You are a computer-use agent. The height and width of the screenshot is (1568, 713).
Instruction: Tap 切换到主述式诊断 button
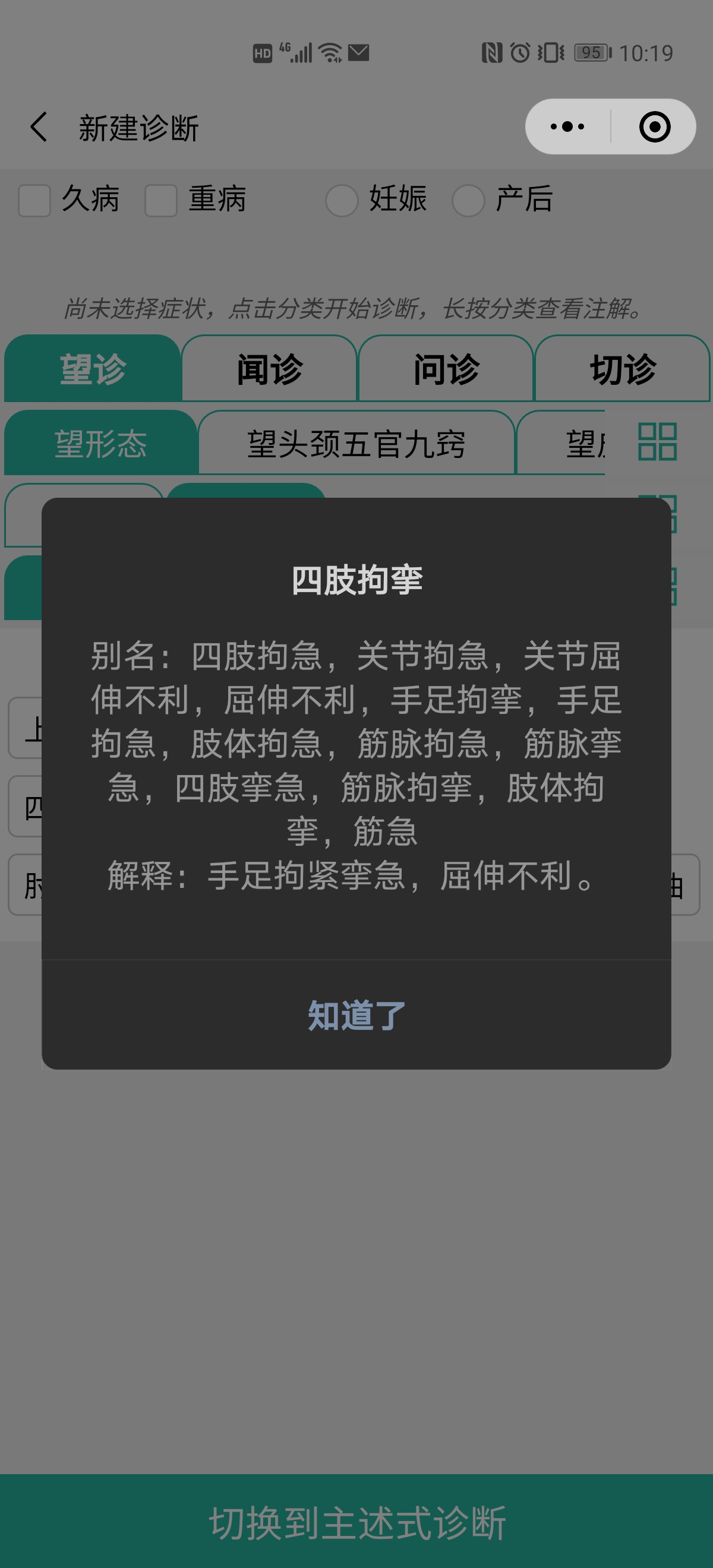356,1522
